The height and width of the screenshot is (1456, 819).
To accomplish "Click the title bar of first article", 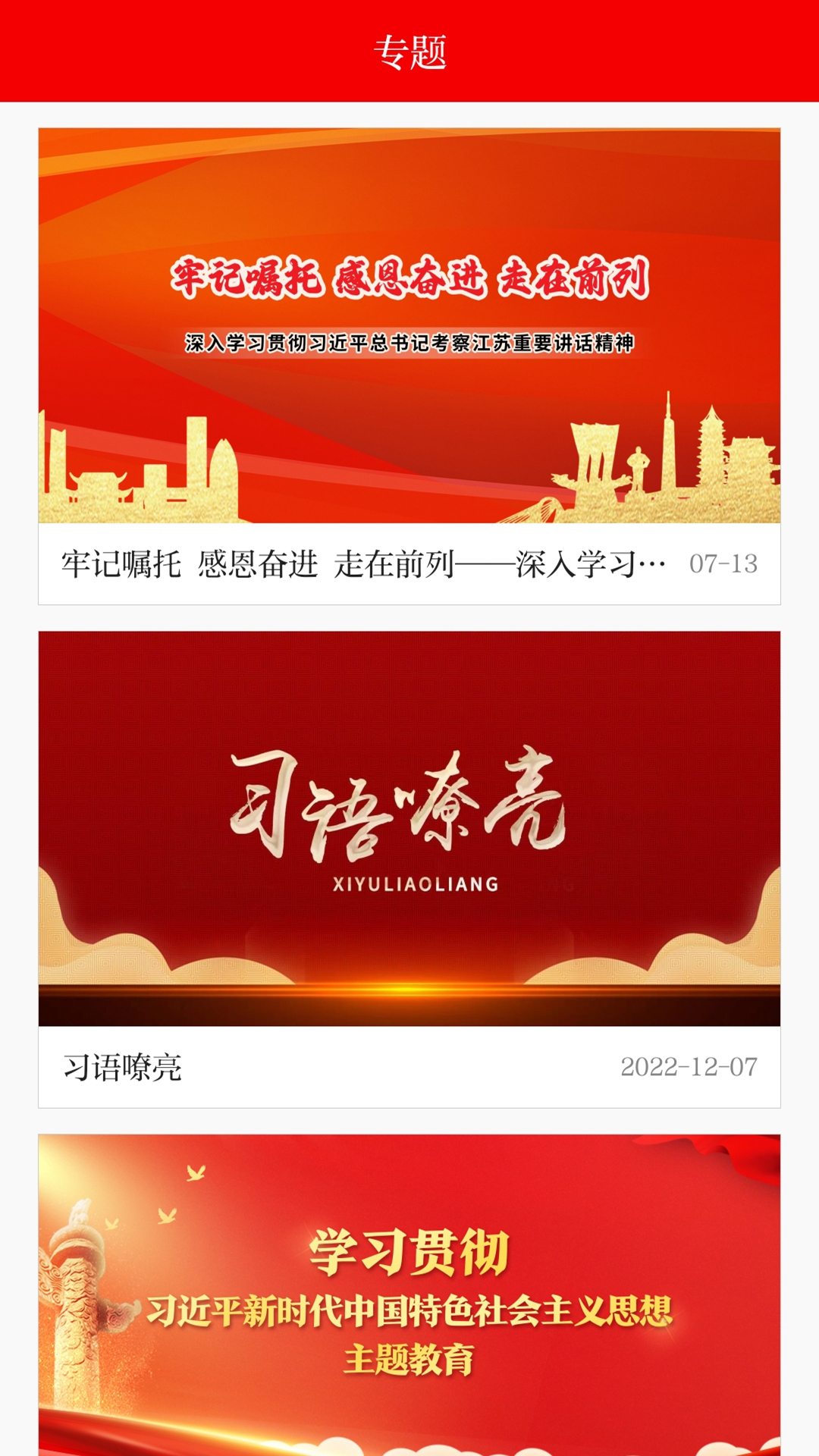I will point(409,563).
